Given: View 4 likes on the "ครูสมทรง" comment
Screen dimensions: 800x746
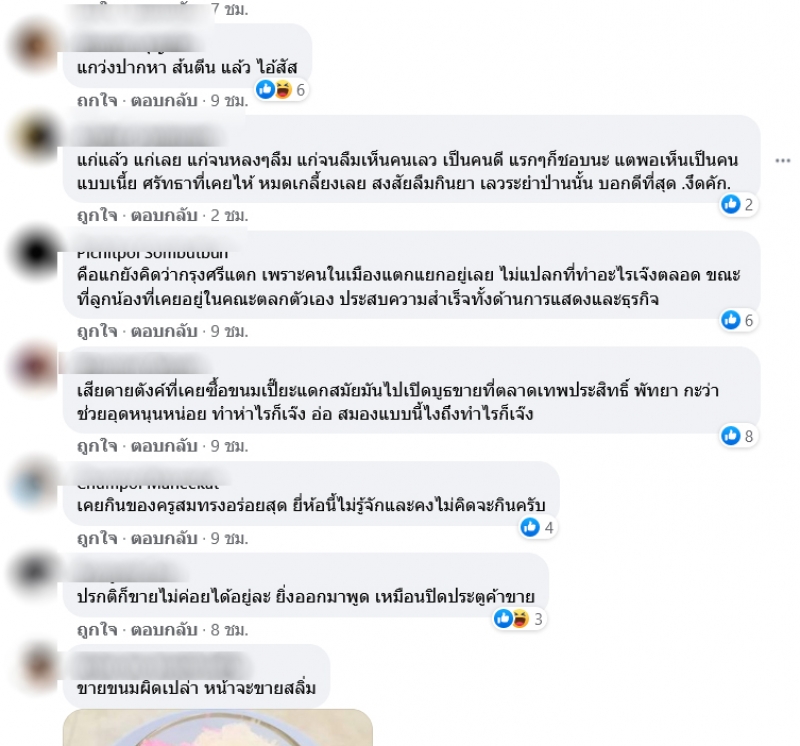Looking at the screenshot, I should (537, 527).
